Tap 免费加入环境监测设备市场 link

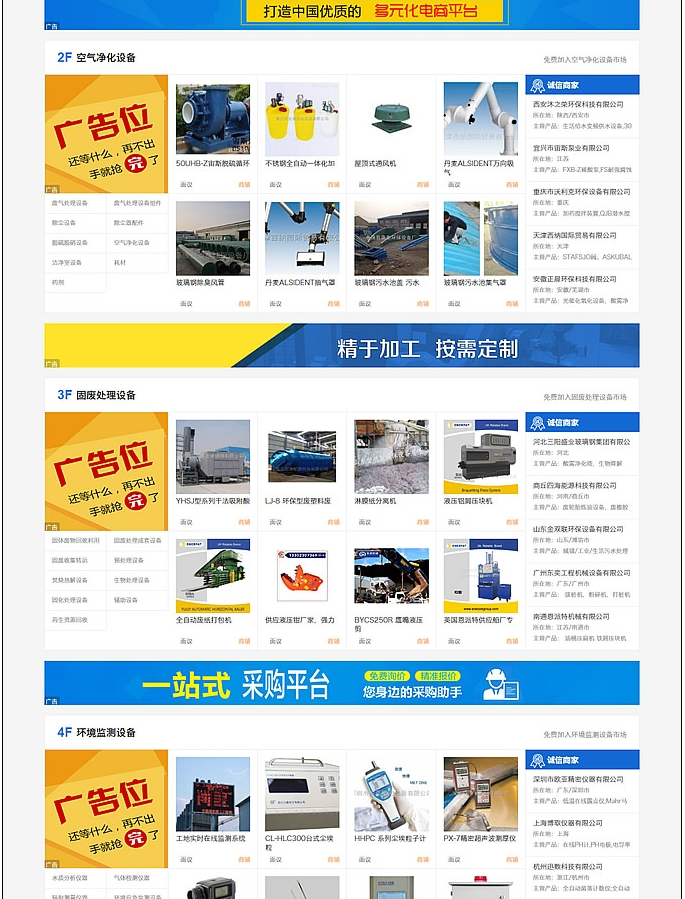[x=585, y=733]
